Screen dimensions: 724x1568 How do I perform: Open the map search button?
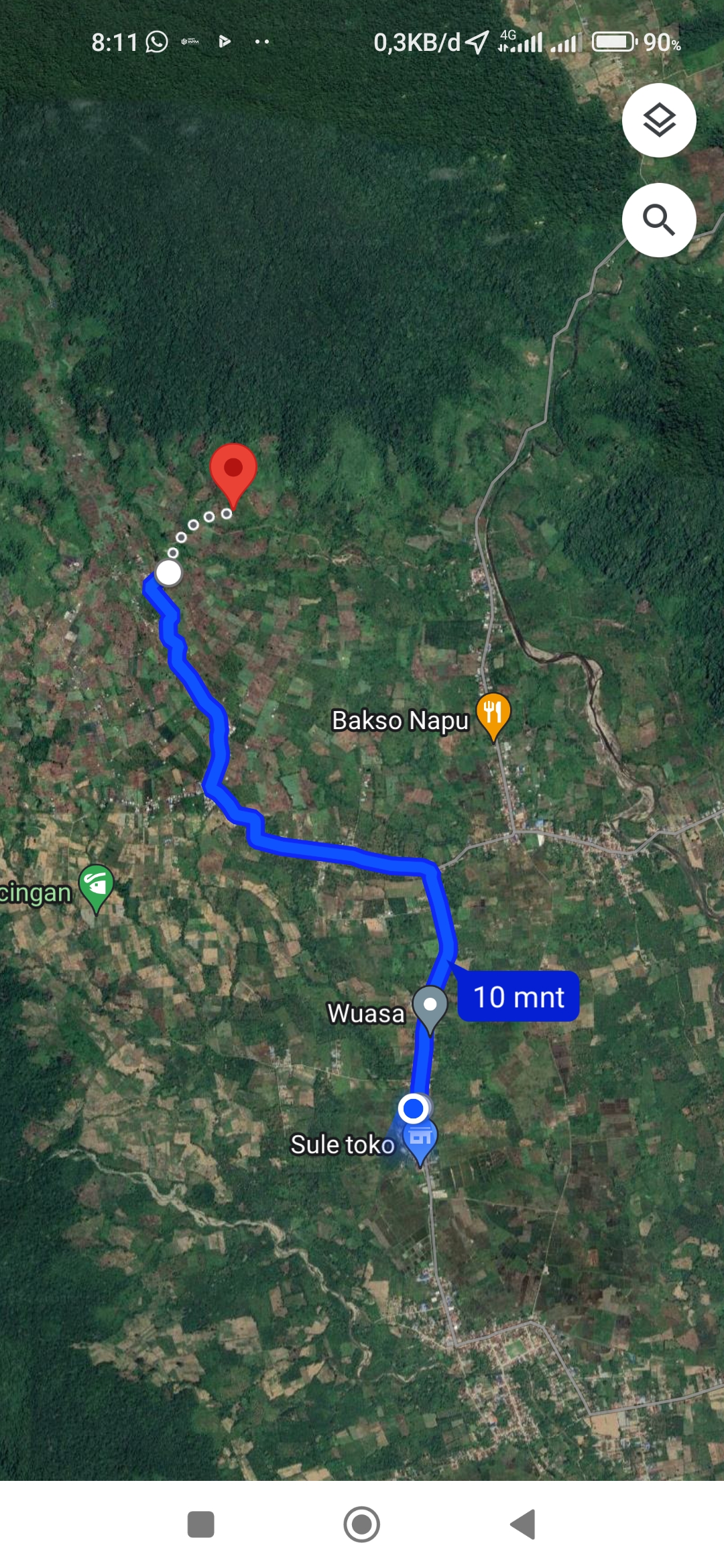coord(659,220)
